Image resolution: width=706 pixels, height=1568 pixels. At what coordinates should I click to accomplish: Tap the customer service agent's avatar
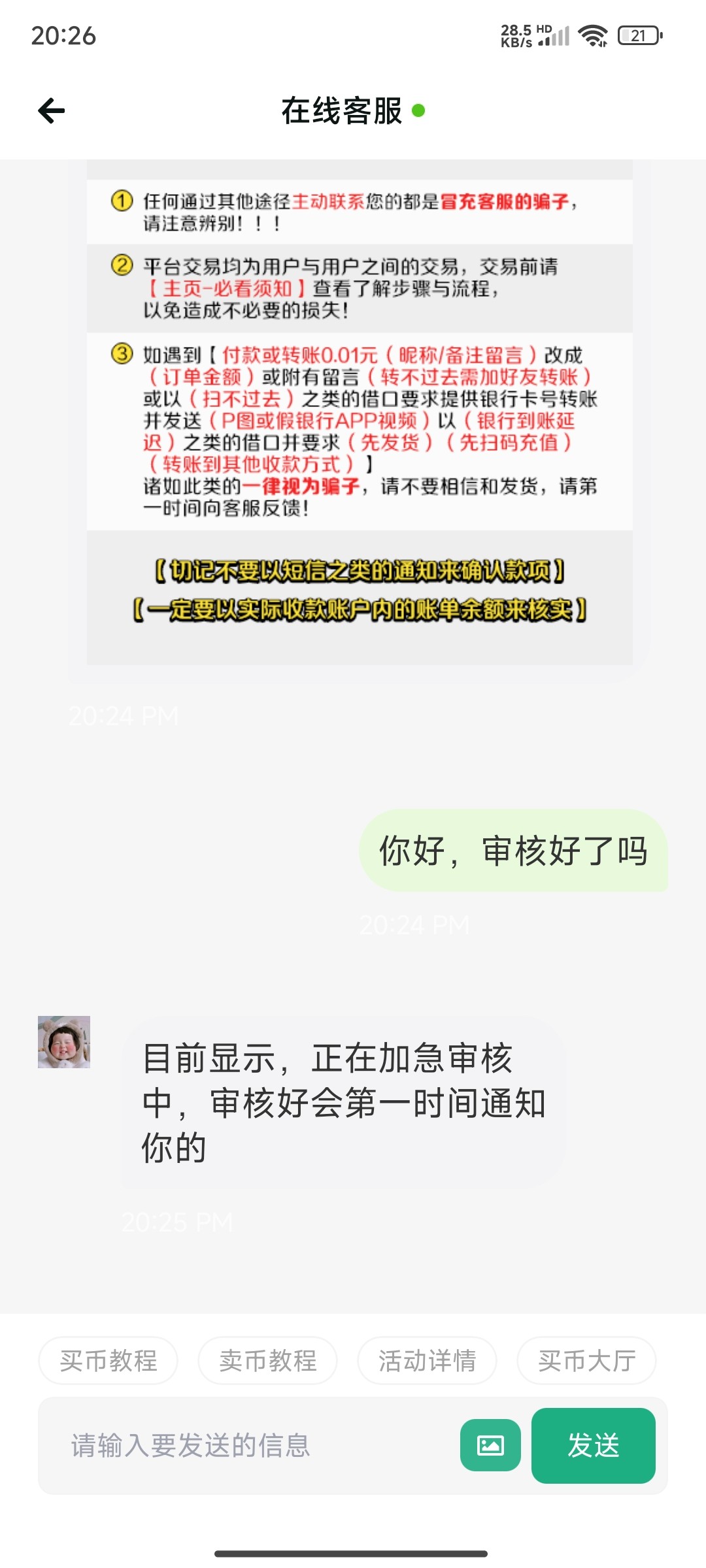[64, 1042]
